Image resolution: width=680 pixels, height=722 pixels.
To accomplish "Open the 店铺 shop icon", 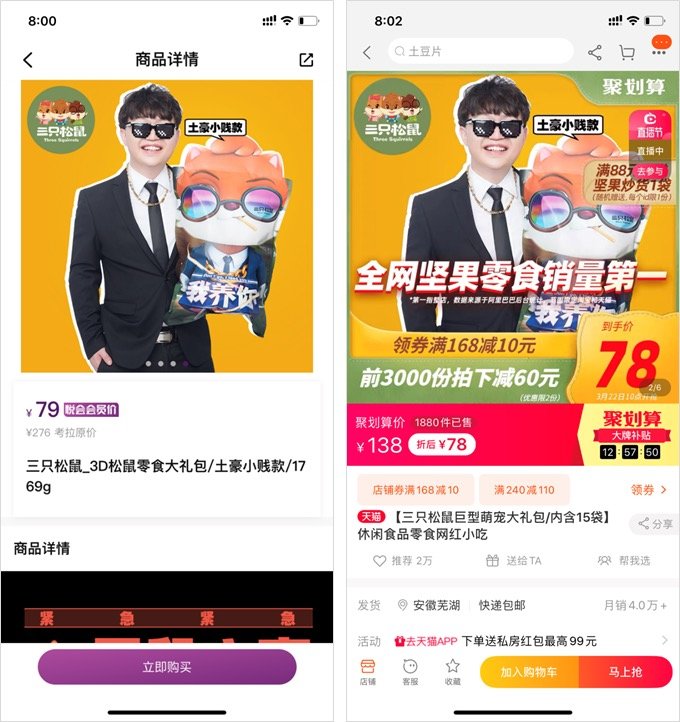I will point(368,672).
